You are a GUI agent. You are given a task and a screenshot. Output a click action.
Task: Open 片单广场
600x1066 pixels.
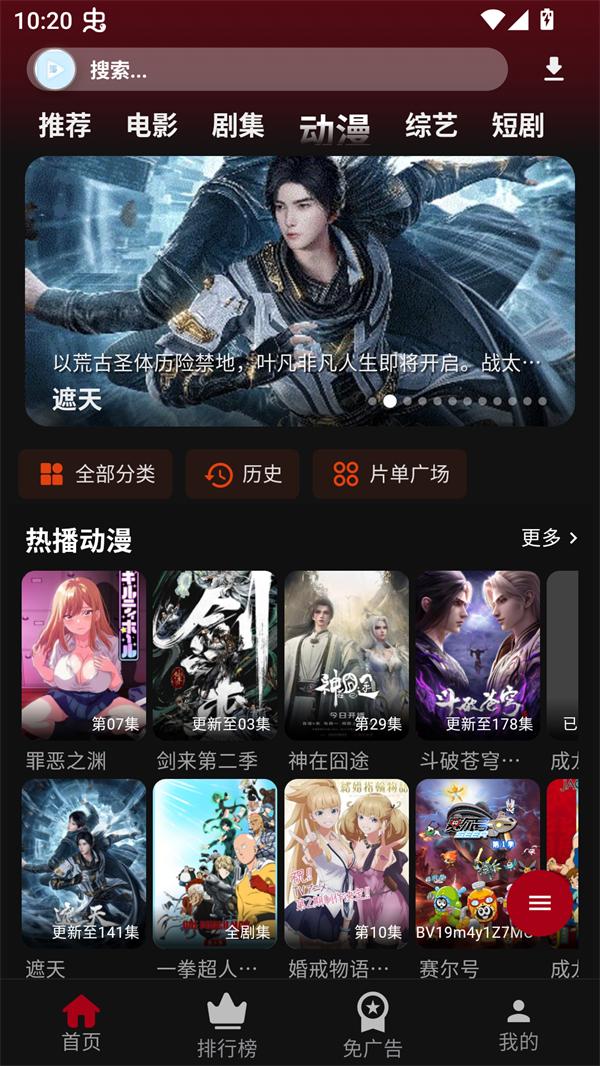tap(389, 474)
